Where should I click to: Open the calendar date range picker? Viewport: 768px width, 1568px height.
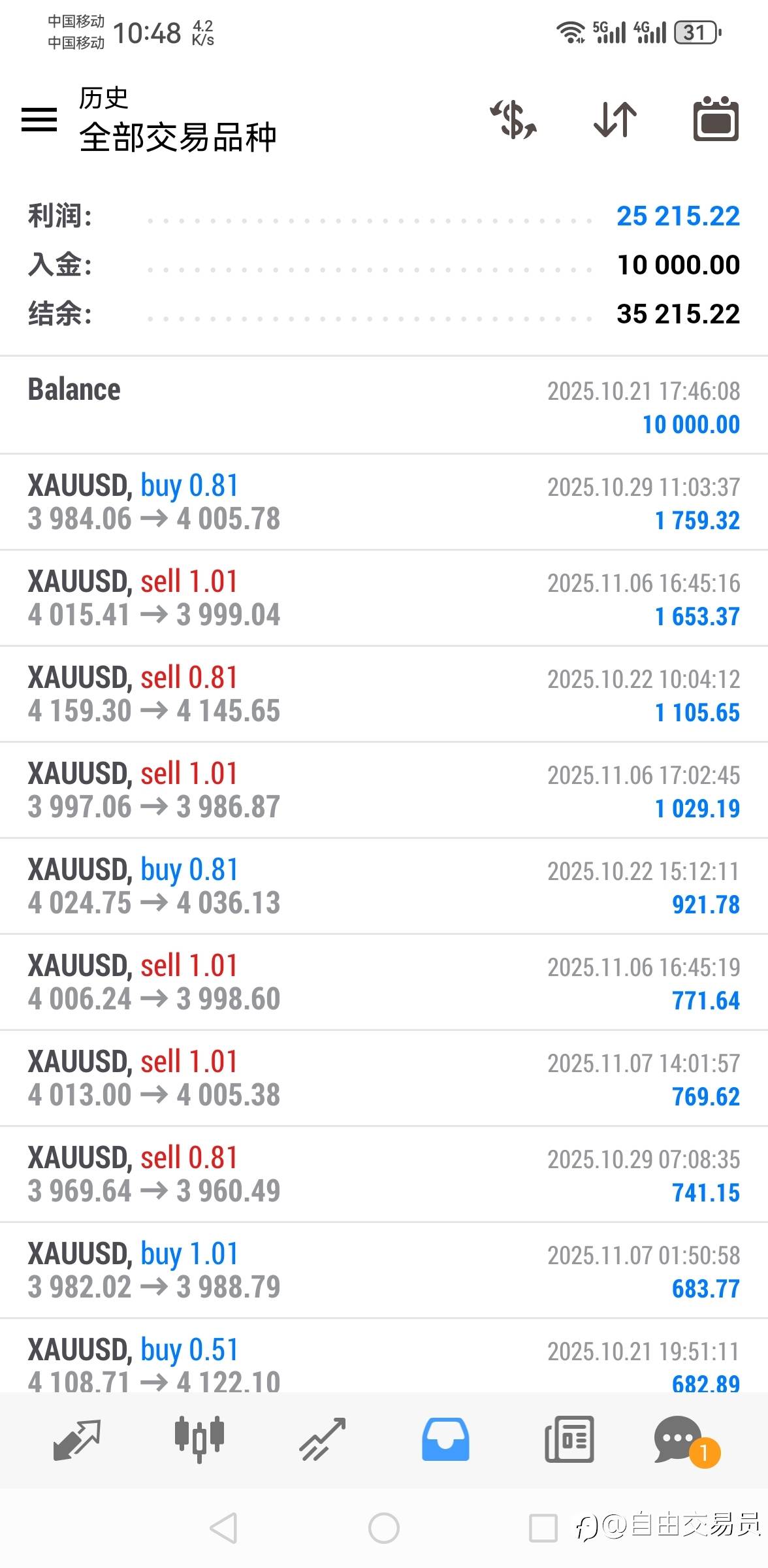716,118
